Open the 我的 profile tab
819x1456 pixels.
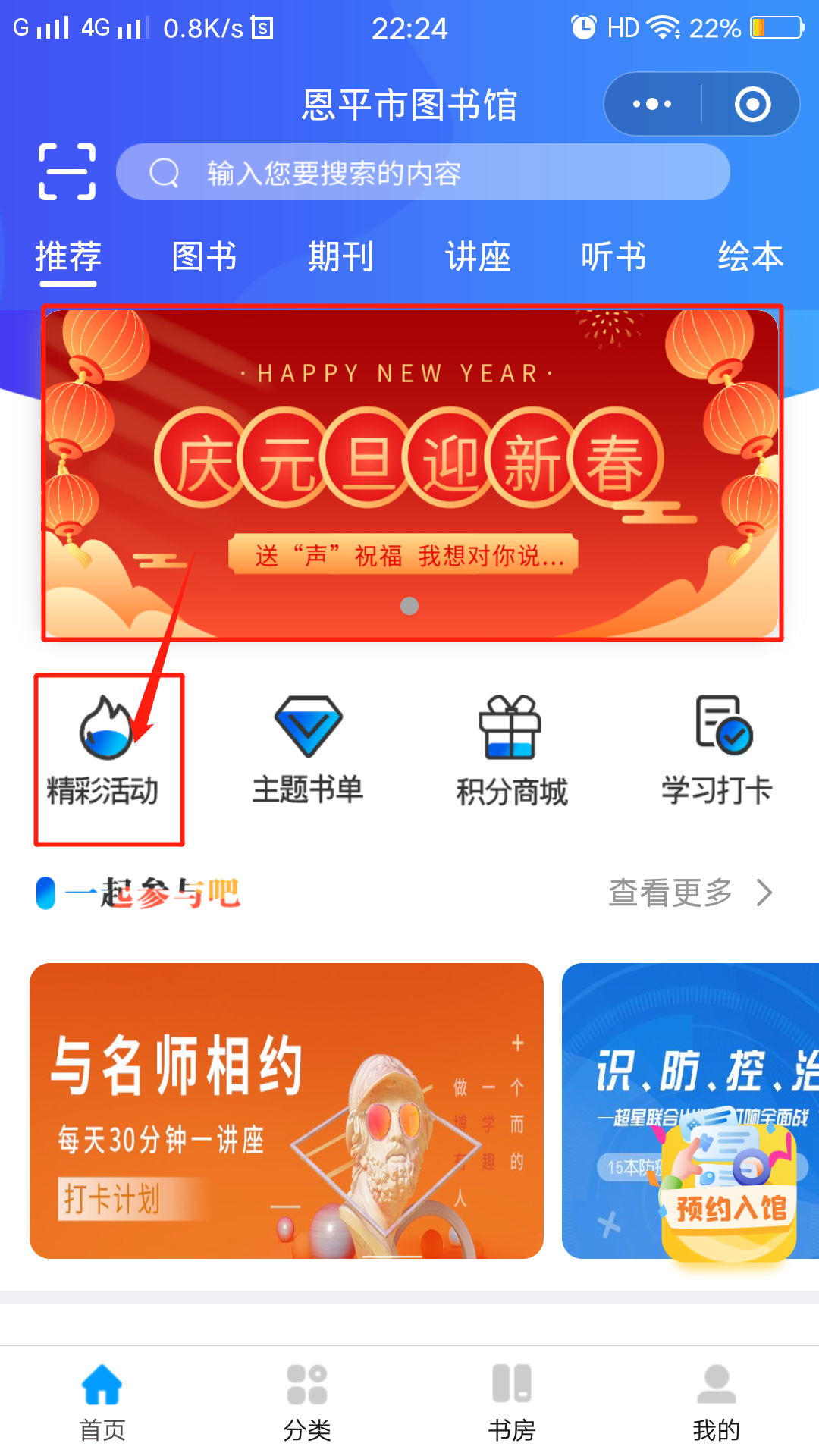click(717, 1401)
